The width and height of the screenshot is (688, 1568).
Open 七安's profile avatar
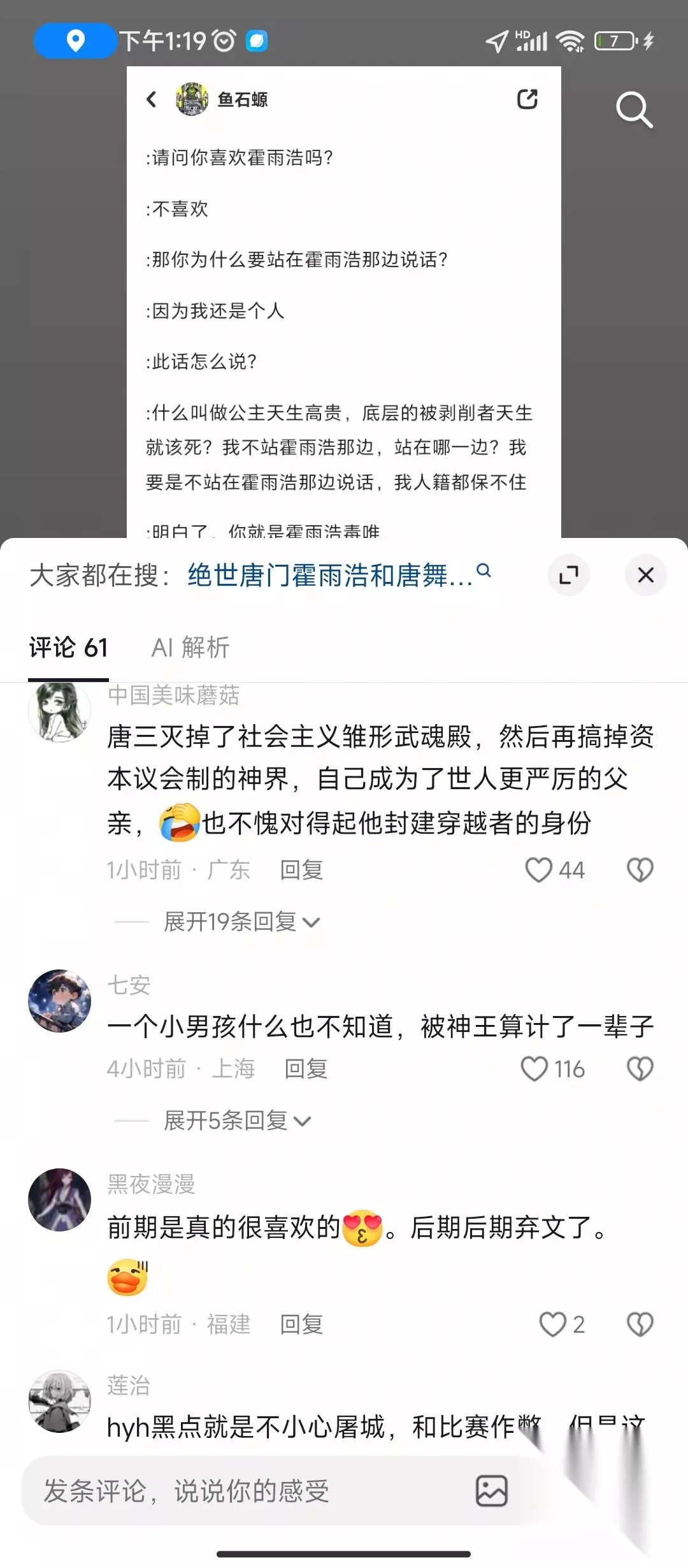tap(59, 1001)
